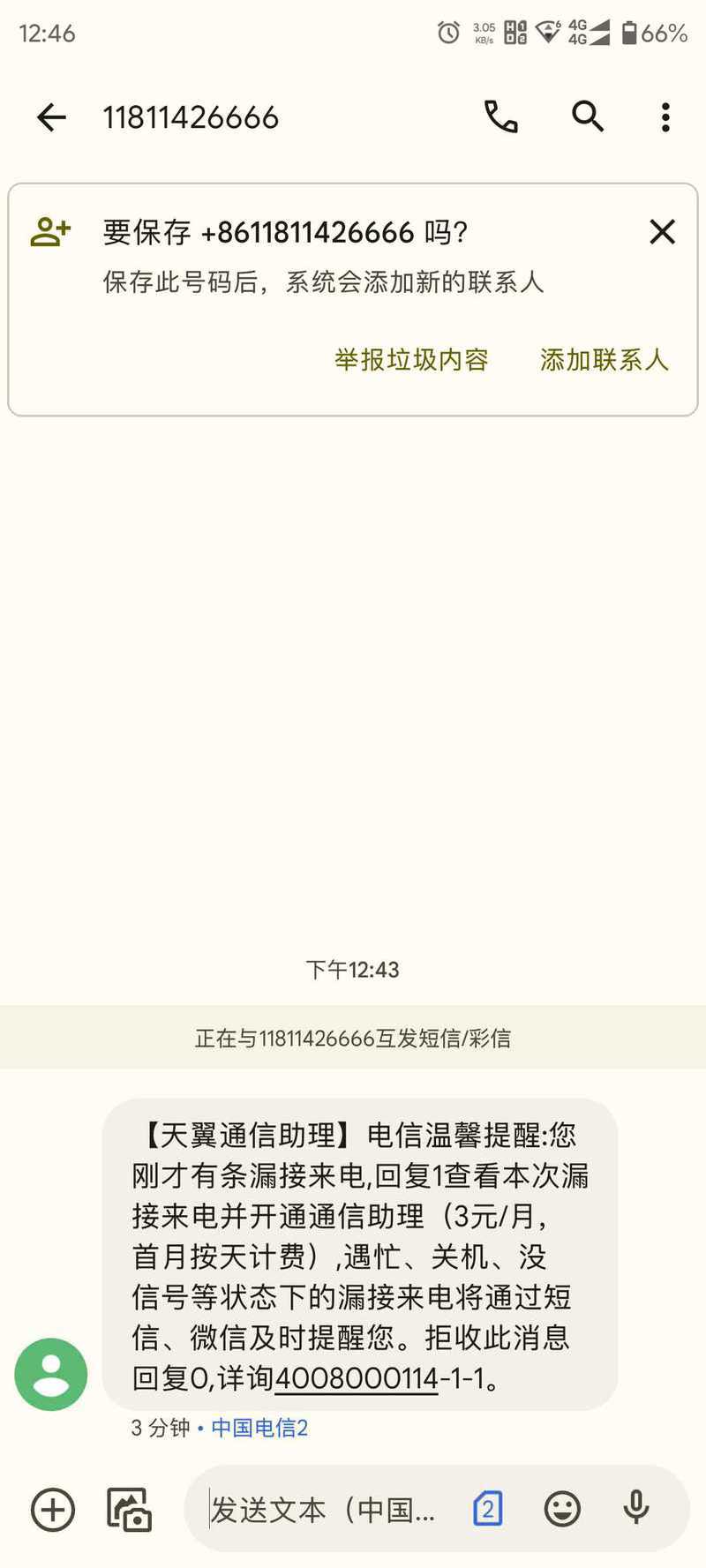Dismiss the save contact banner
This screenshot has height=1568, width=706.
(x=662, y=232)
